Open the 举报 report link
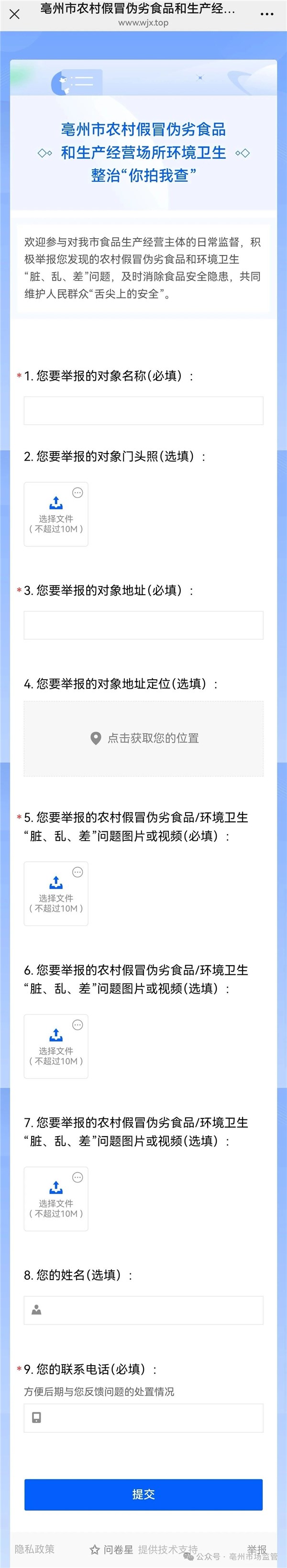 [x=256, y=1549]
